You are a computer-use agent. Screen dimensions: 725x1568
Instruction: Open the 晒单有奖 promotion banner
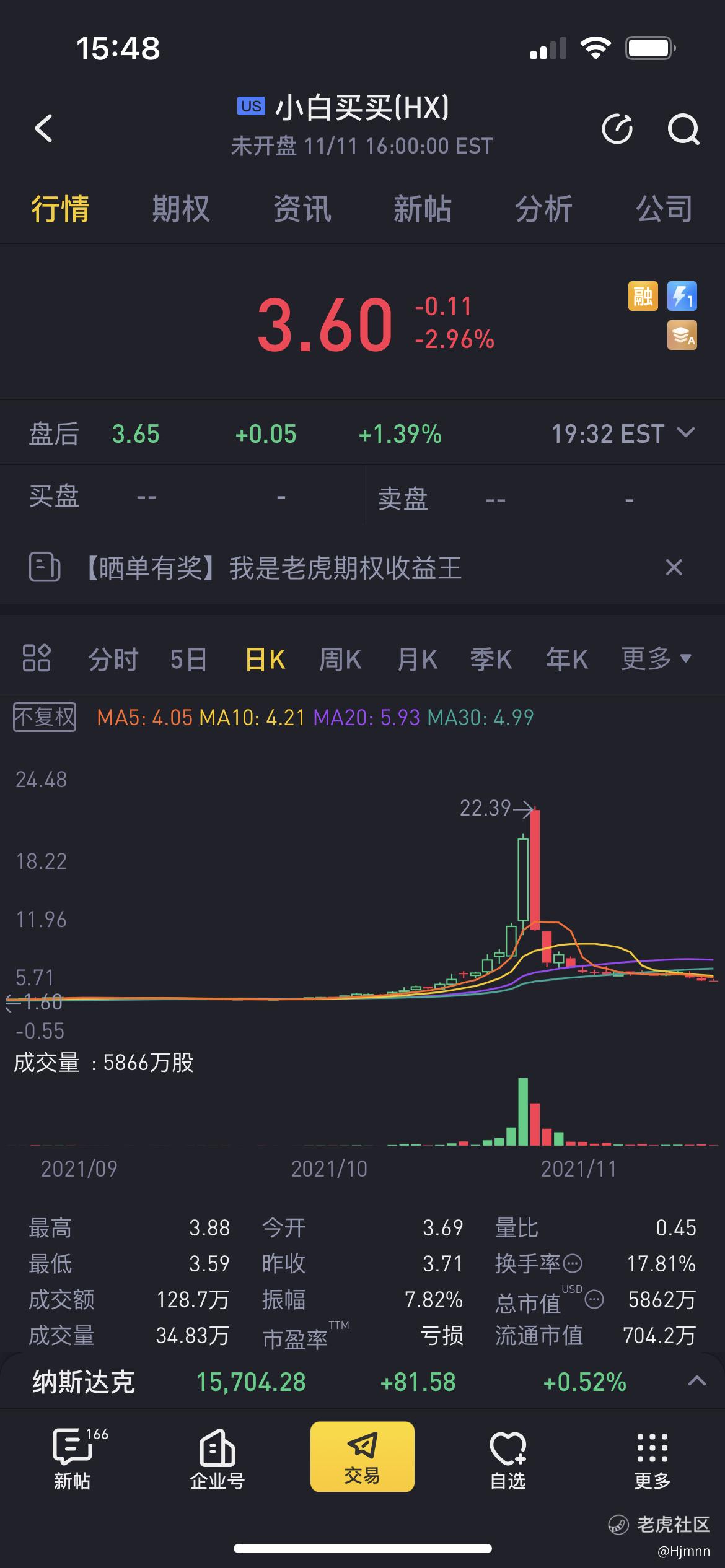click(x=271, y=568)
